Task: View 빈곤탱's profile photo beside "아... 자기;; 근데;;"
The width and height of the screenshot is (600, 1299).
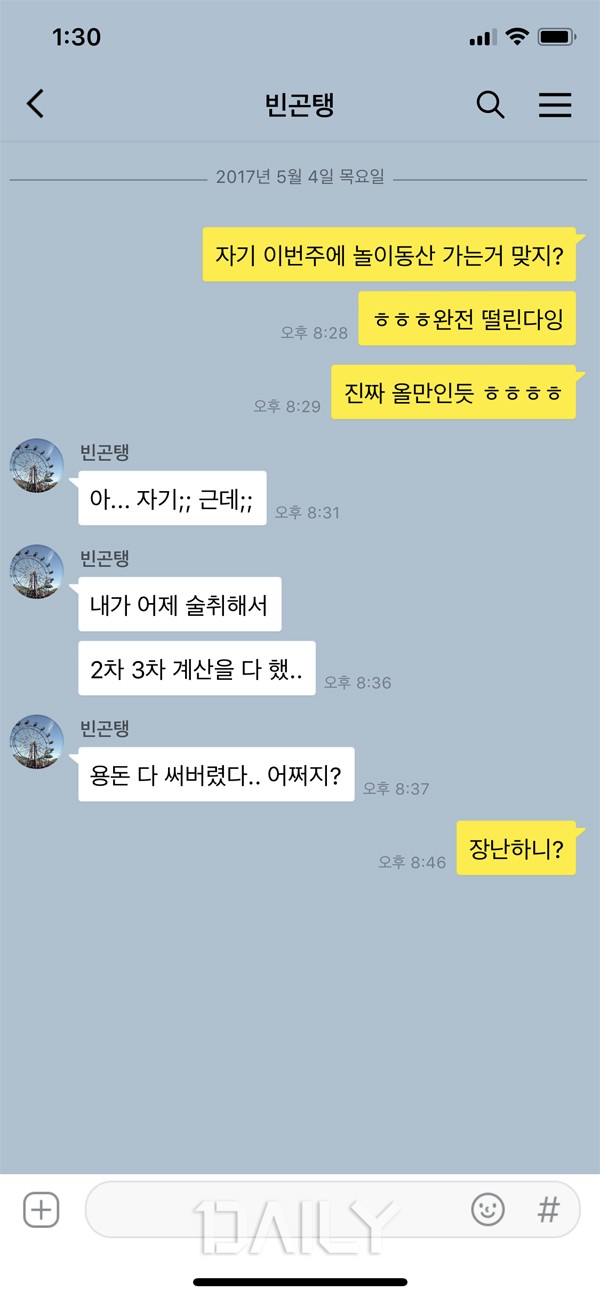Action: click(x=37, y=465)
